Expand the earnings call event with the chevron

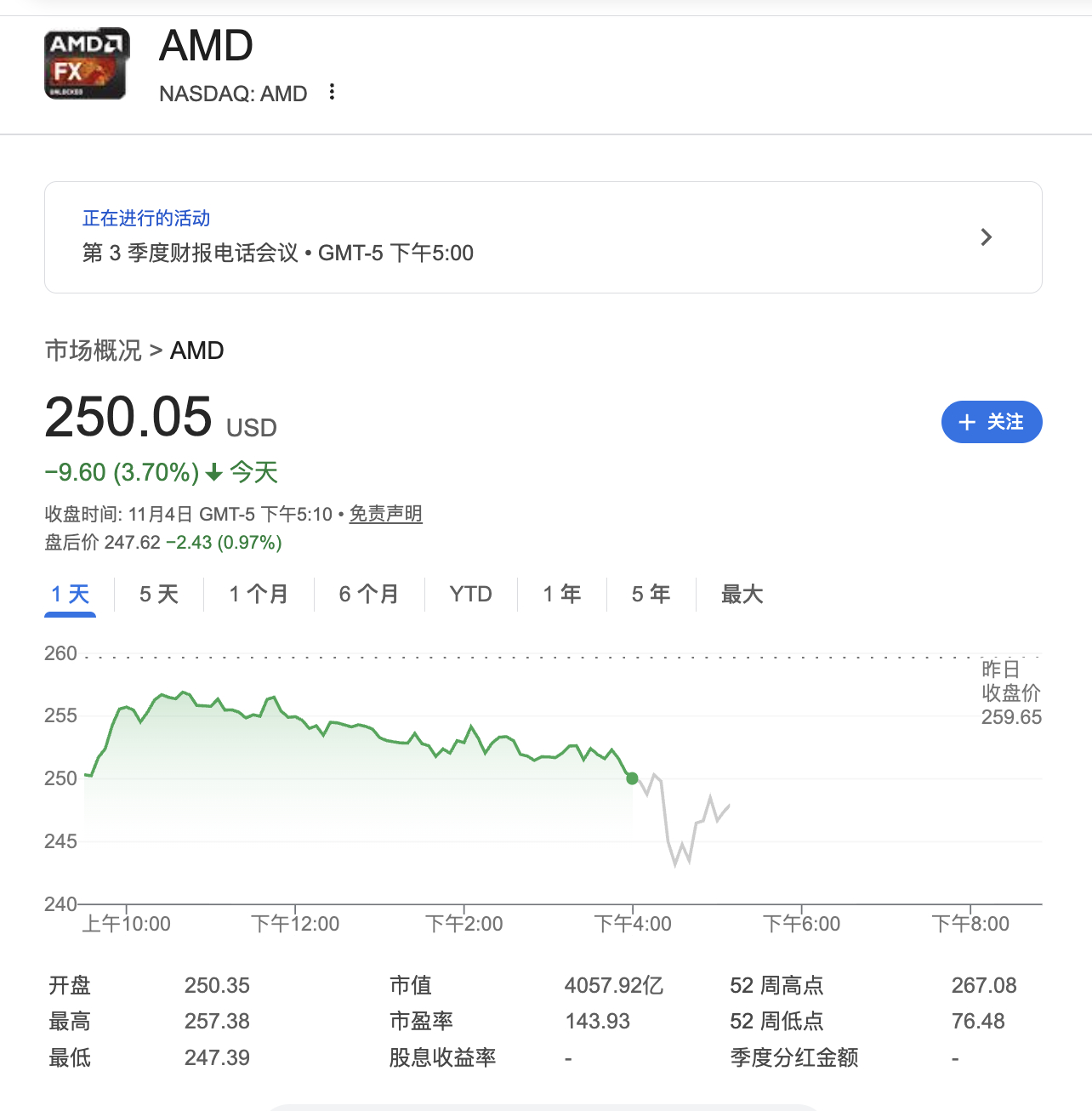[x=986, y=236]
